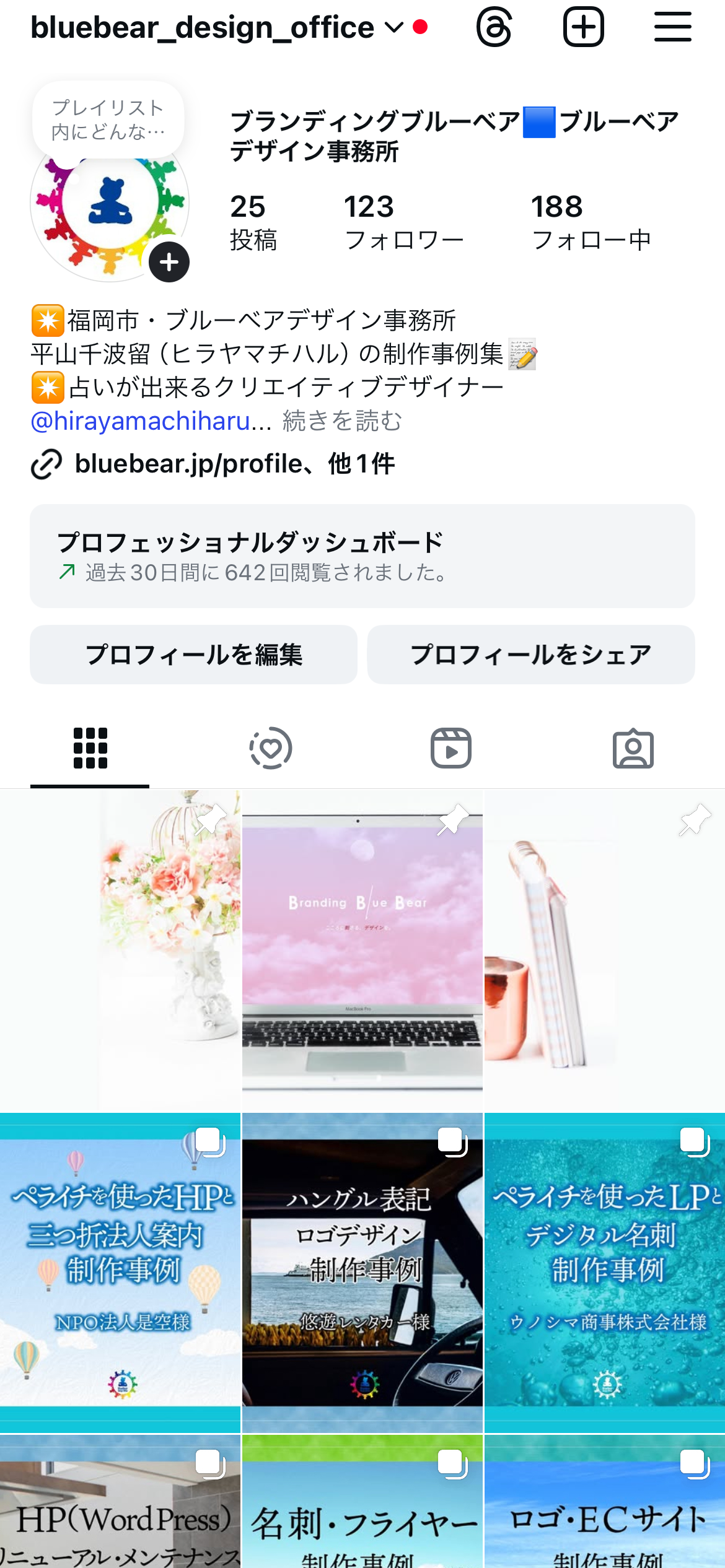Switch to the posts grid tab
Viewport: 725px width, 1568px height.
90,748
